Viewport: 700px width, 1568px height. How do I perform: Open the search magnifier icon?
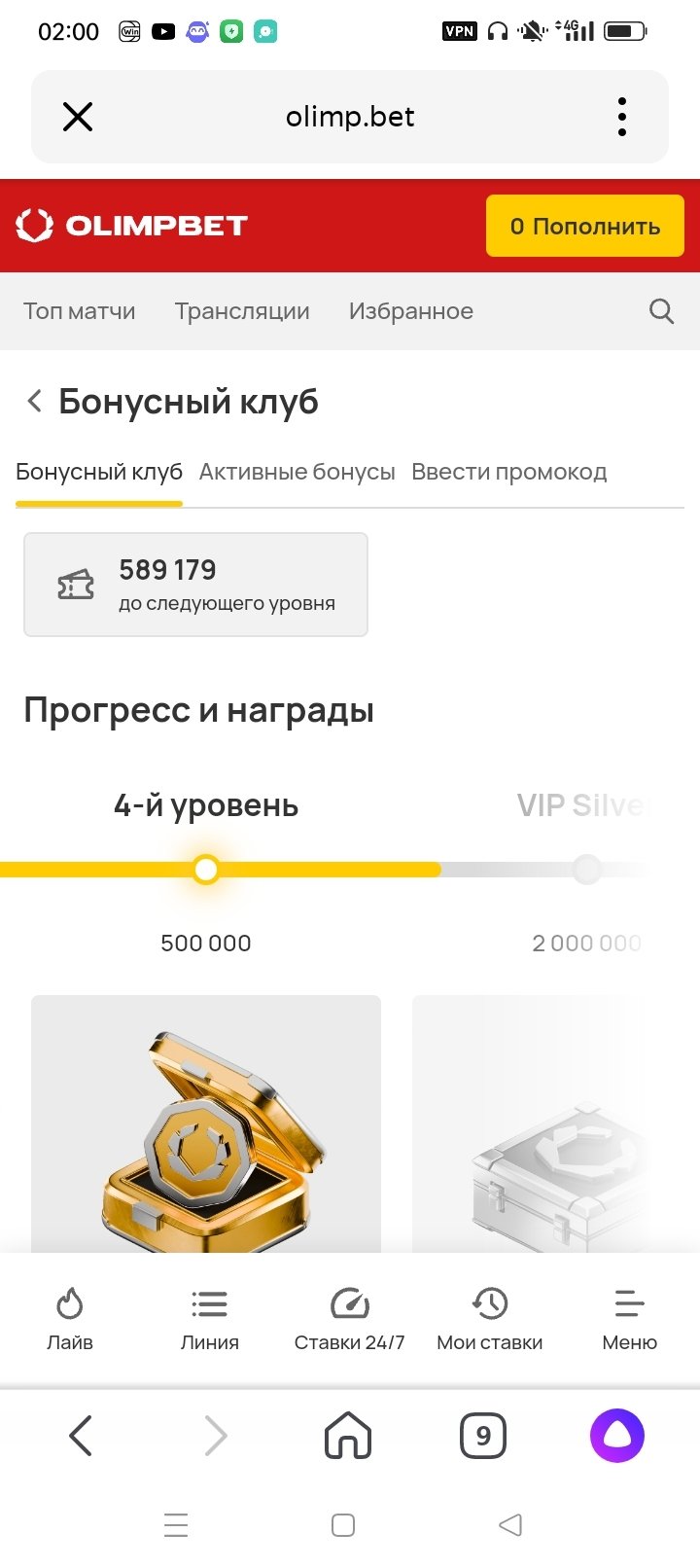coord(661,311)
